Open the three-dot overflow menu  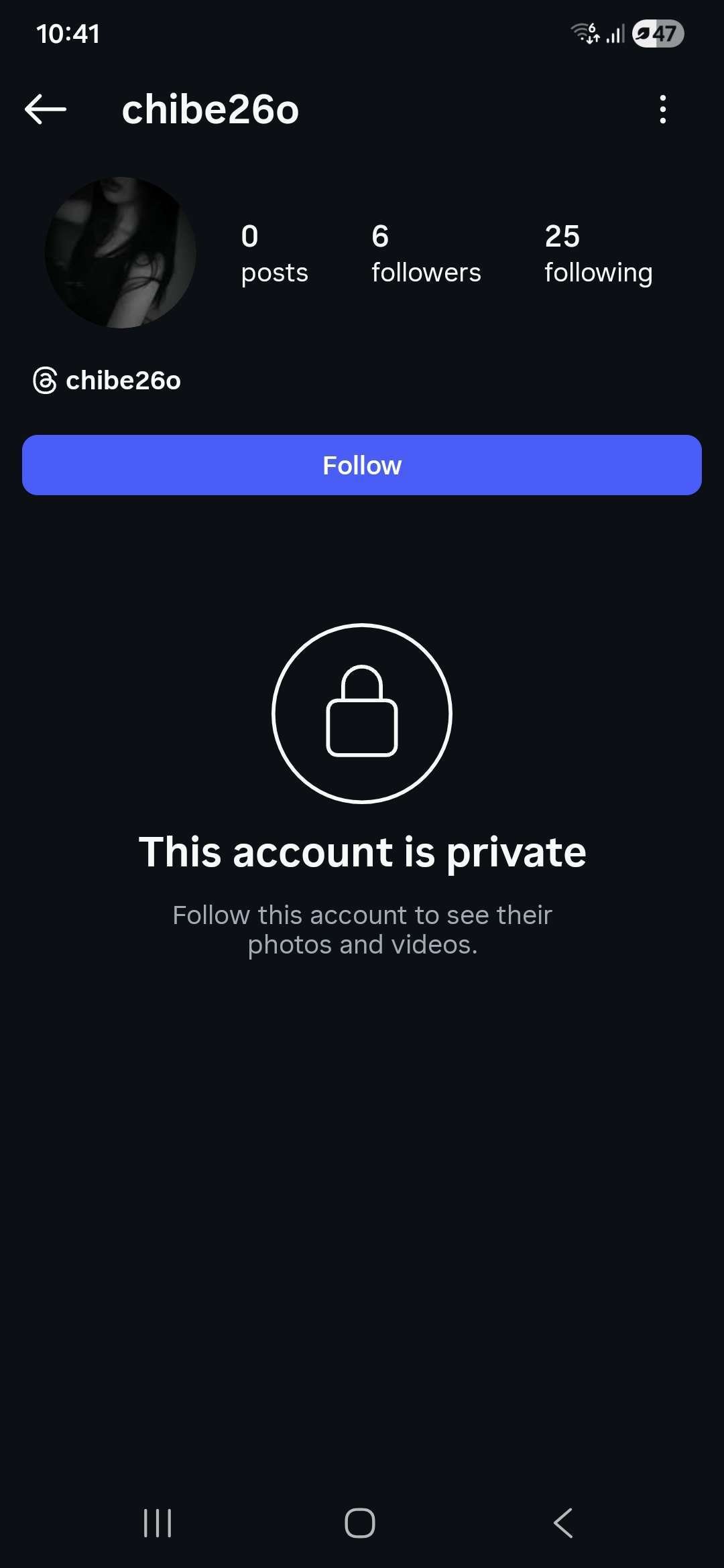(x=662, y=109)
